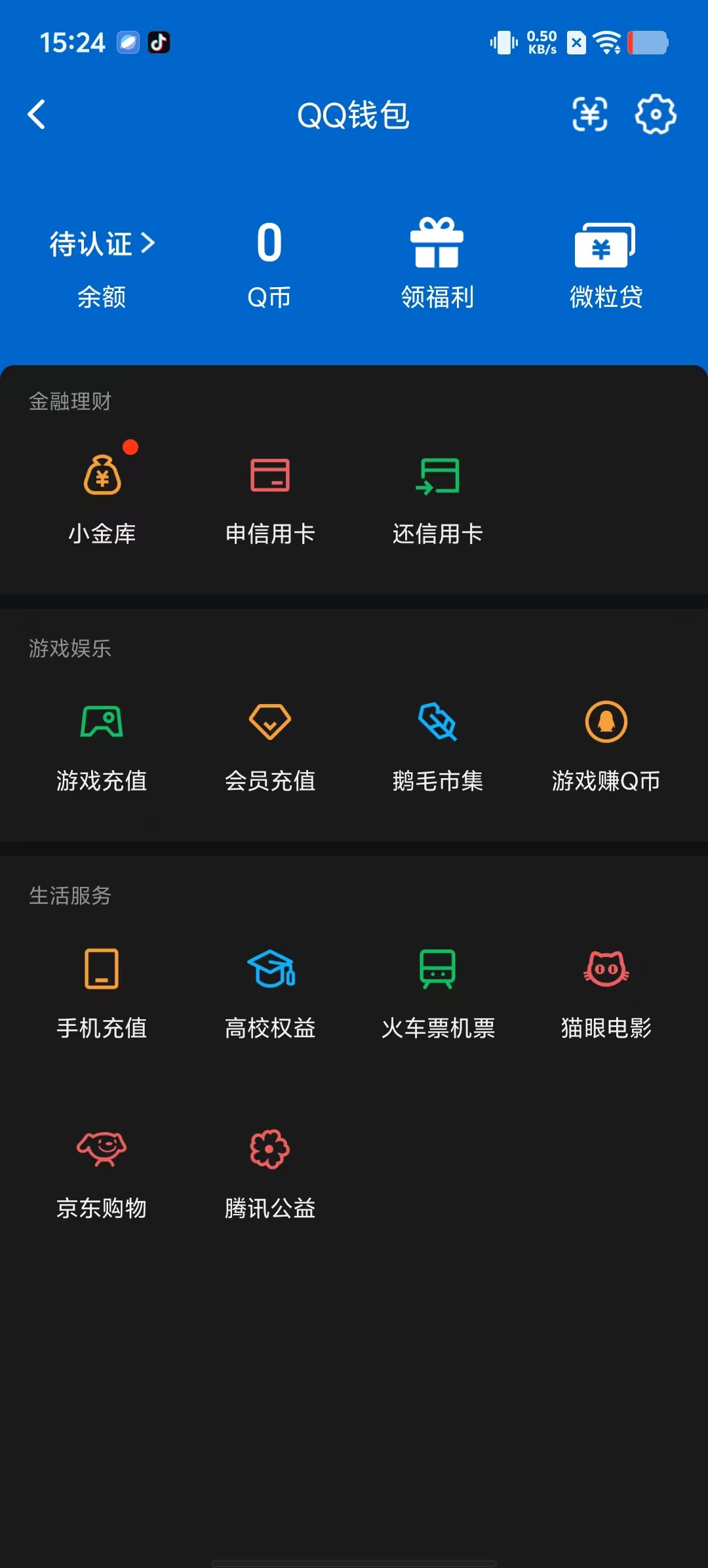
Task: Open the transaction record icon beside settings
Action: [x=589, y=115]
